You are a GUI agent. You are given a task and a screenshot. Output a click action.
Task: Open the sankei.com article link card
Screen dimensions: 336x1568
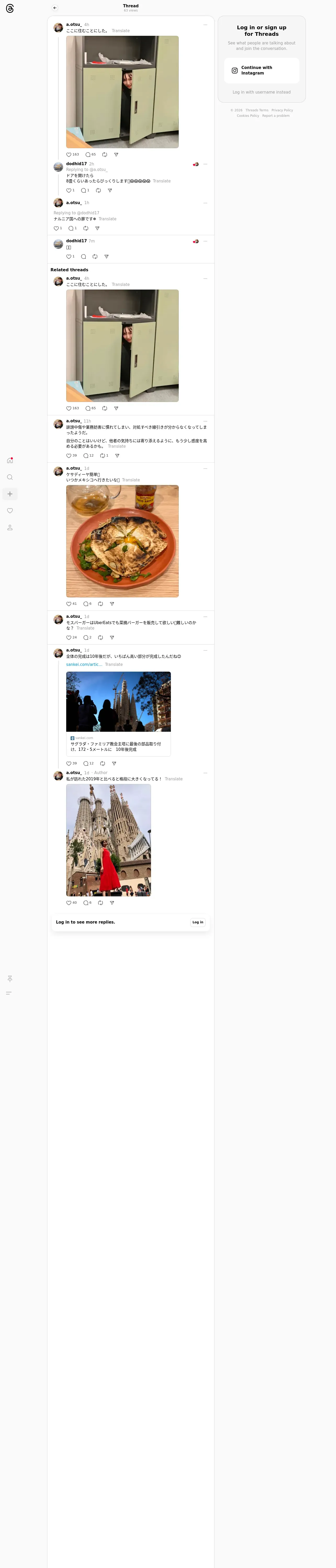pos(118,713)
